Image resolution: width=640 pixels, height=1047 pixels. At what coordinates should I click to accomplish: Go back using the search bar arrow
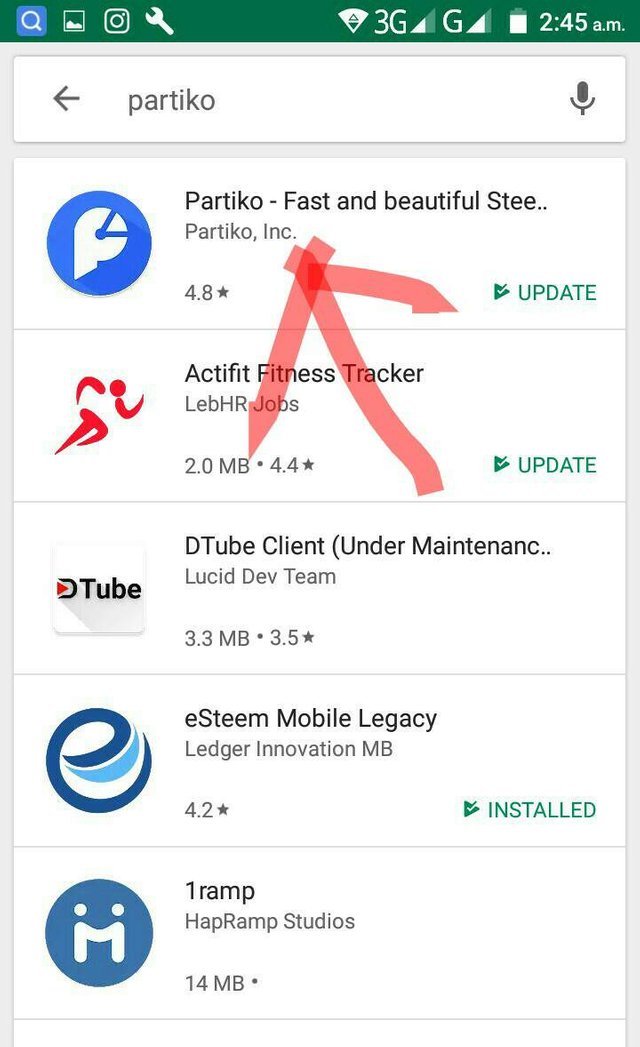coord(66,99)
